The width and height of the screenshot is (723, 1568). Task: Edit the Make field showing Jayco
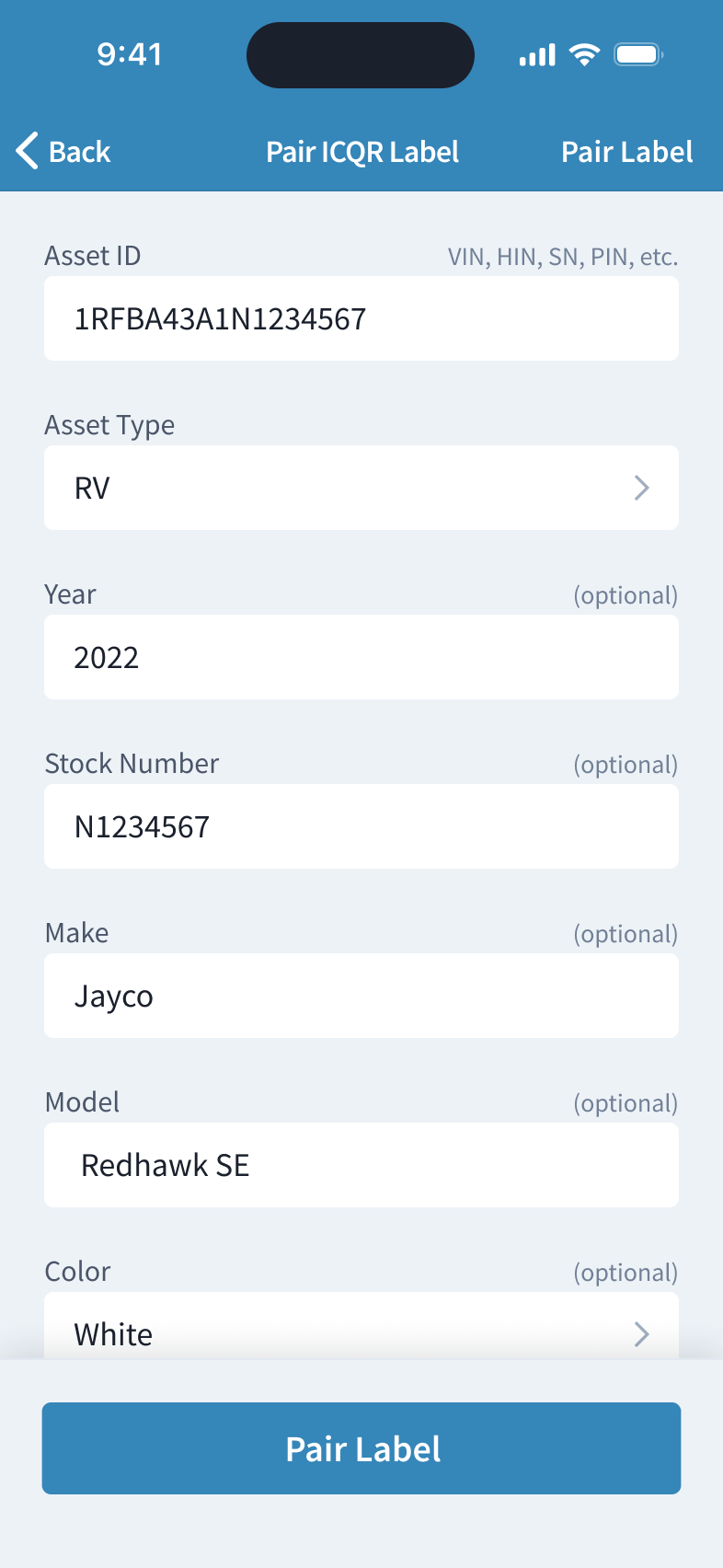coord(361,996)
